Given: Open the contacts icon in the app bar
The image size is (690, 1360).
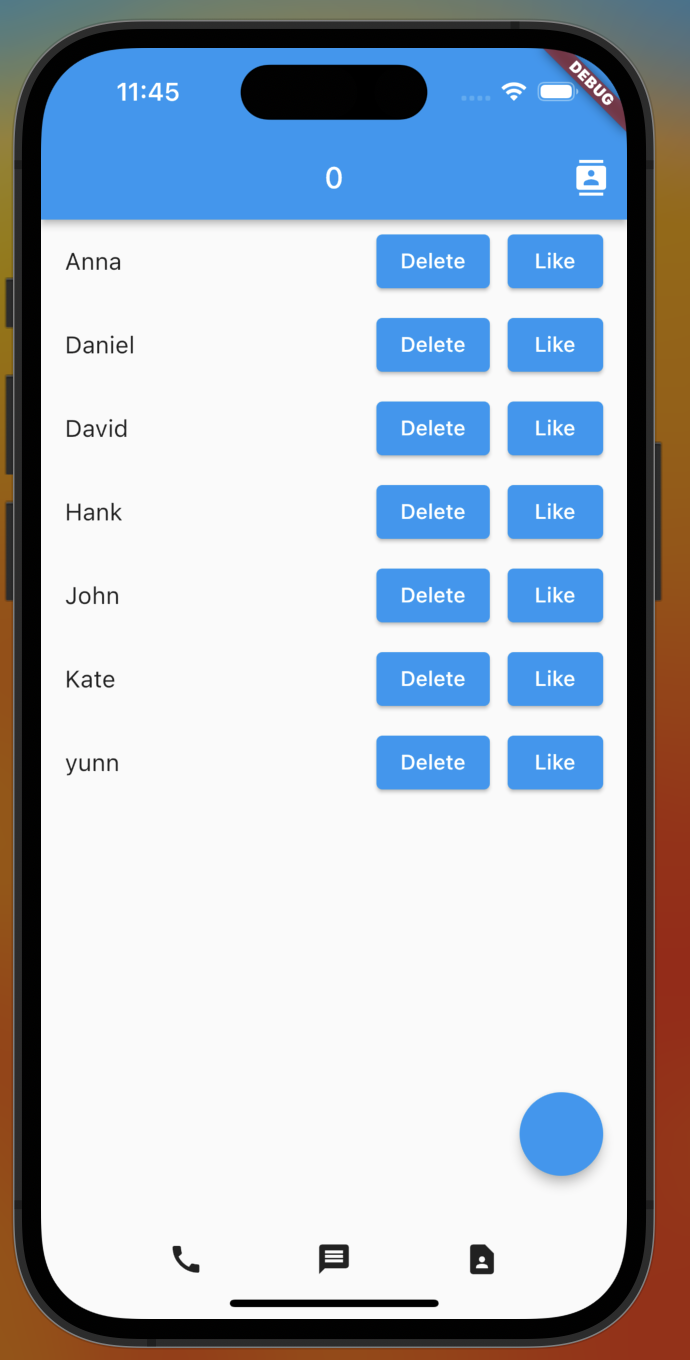Looking at the screenshot, I should pos(591,177).
